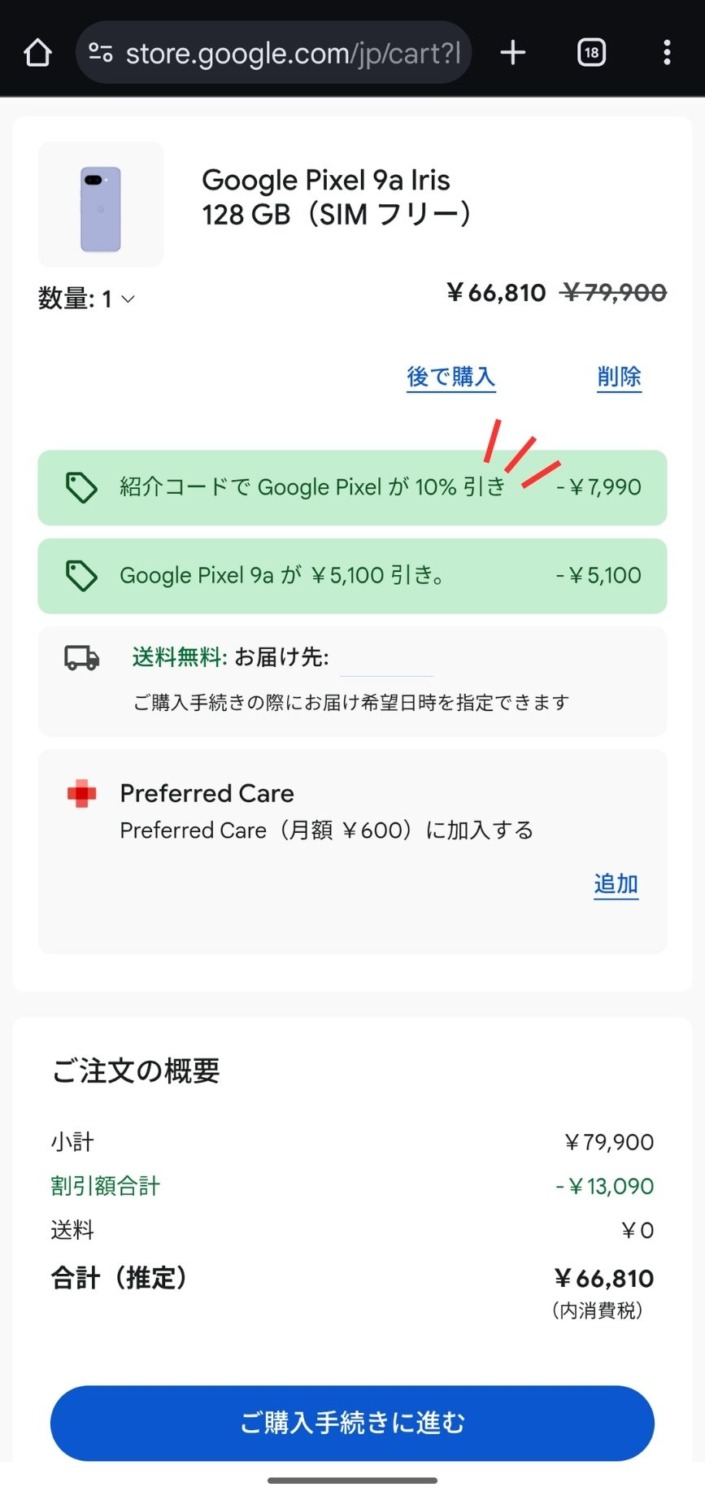Go to the browser home page
The image size is (705, 1500).
click(x=37, y=53)
